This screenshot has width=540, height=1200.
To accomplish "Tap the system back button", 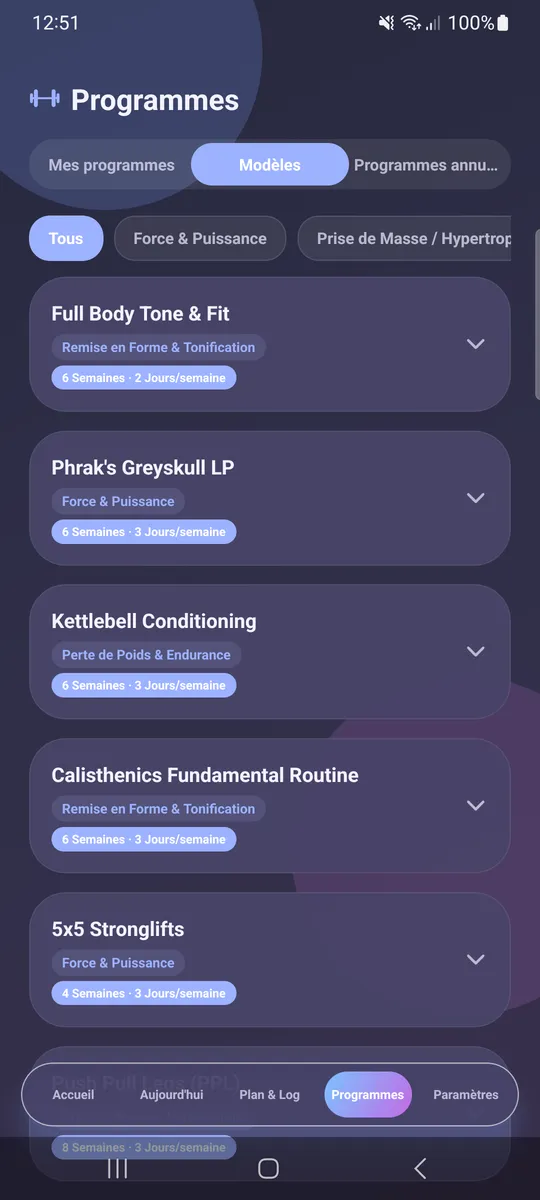I will click(421, 1168).
